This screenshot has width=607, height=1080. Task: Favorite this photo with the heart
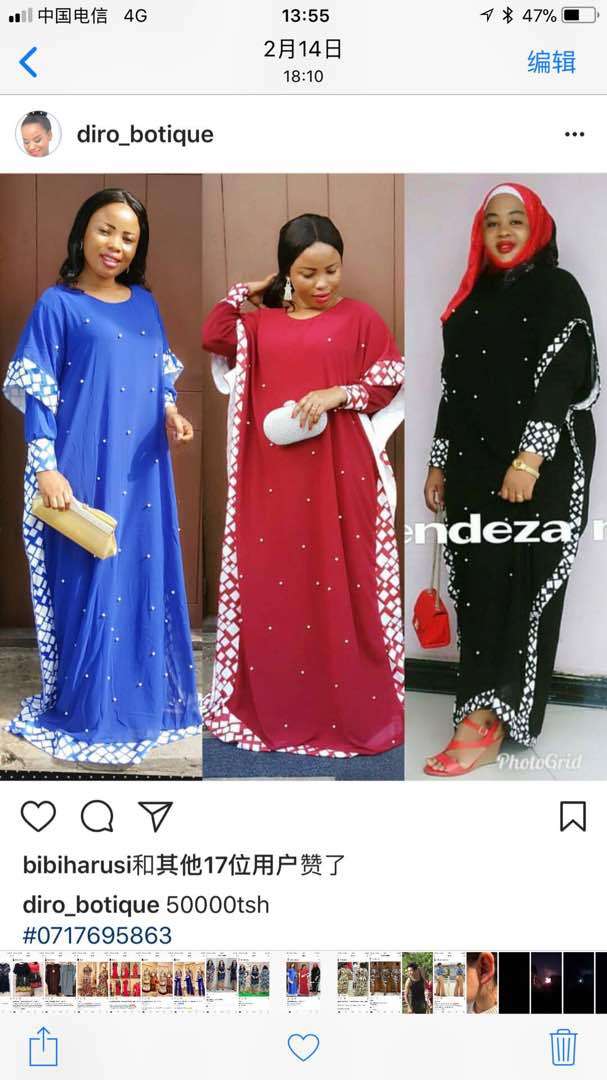point(303,1047)
